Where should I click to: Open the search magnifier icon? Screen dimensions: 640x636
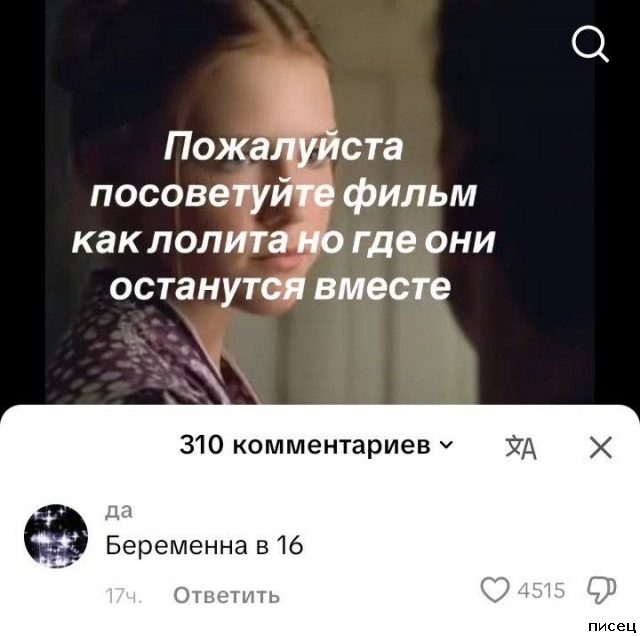pyautogui.click(x=591, y=45)
